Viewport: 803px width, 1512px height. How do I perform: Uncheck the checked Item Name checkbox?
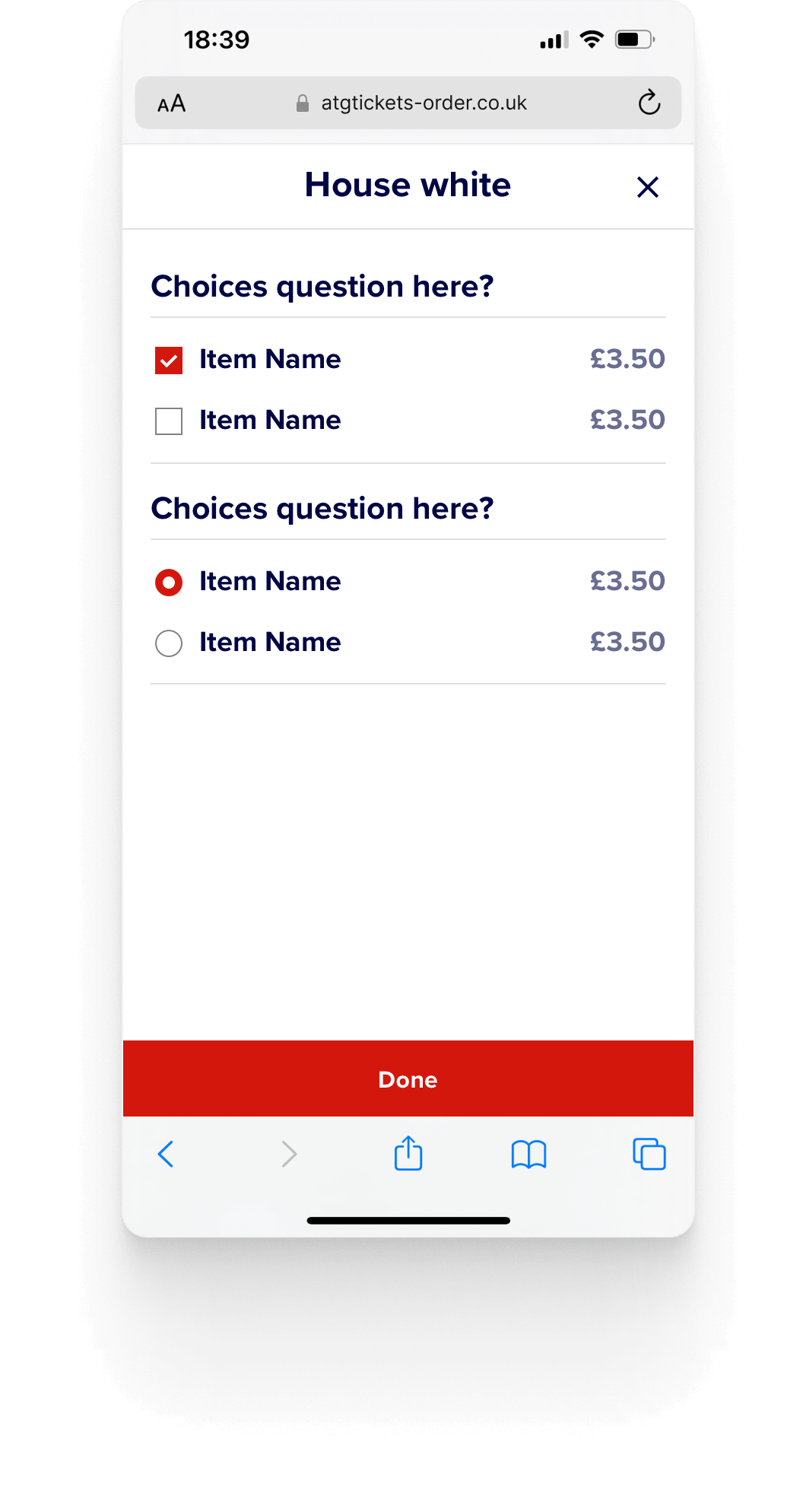(x=169, y=360)
